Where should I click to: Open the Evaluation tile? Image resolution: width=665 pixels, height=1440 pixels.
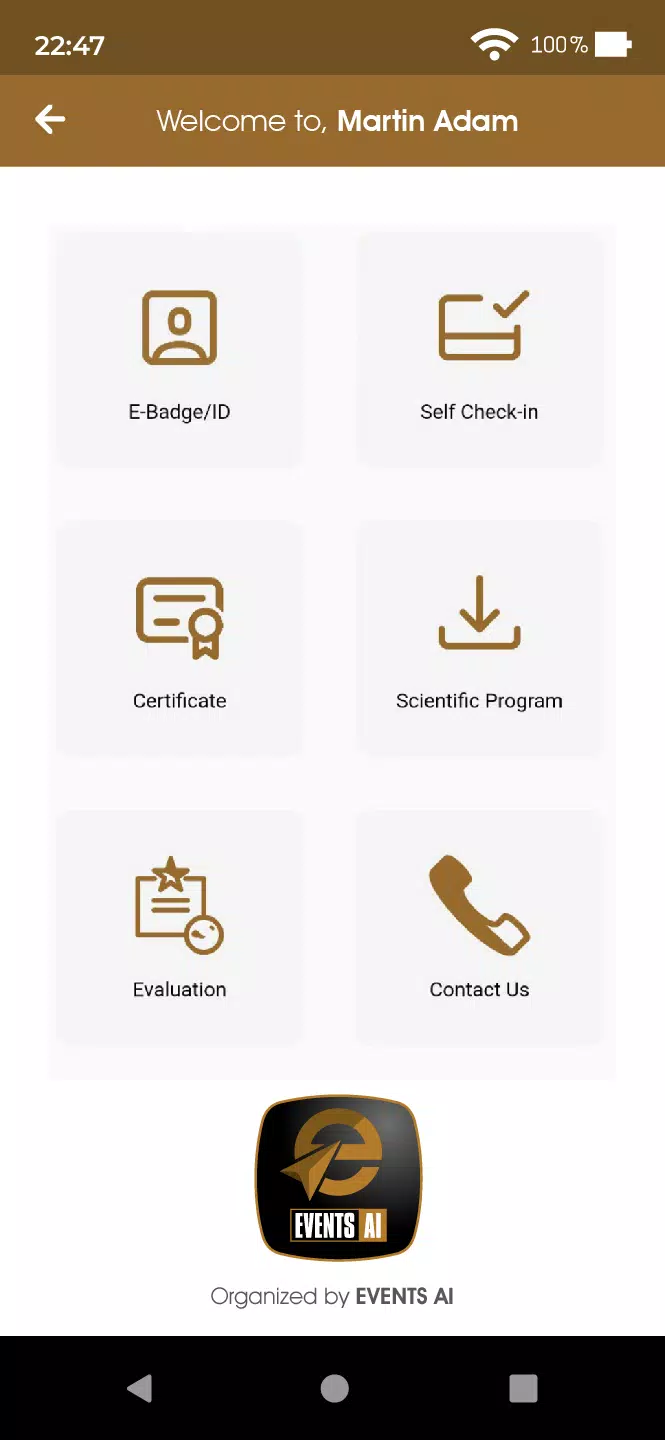180,928
